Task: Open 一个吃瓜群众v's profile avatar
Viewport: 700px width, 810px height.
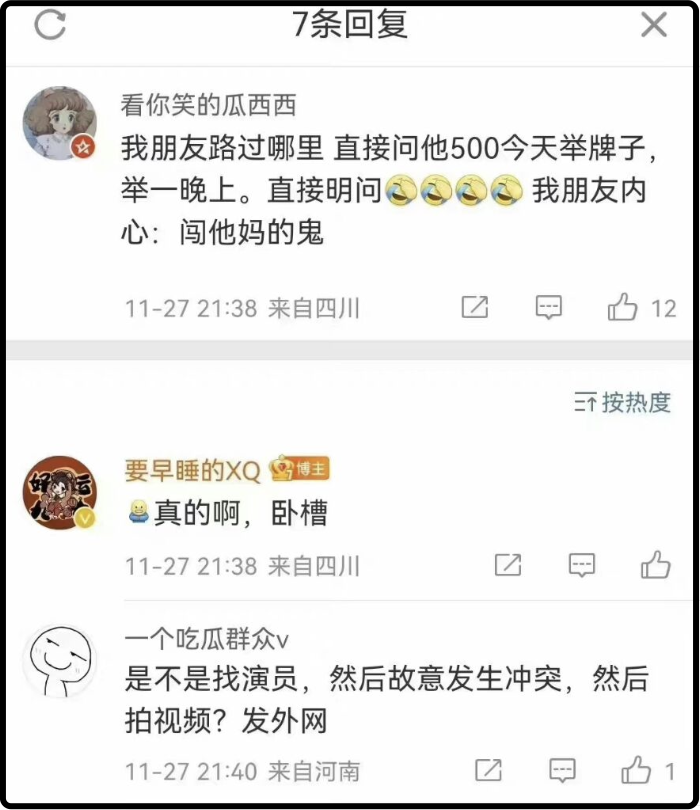Action: tap(59, 660)
